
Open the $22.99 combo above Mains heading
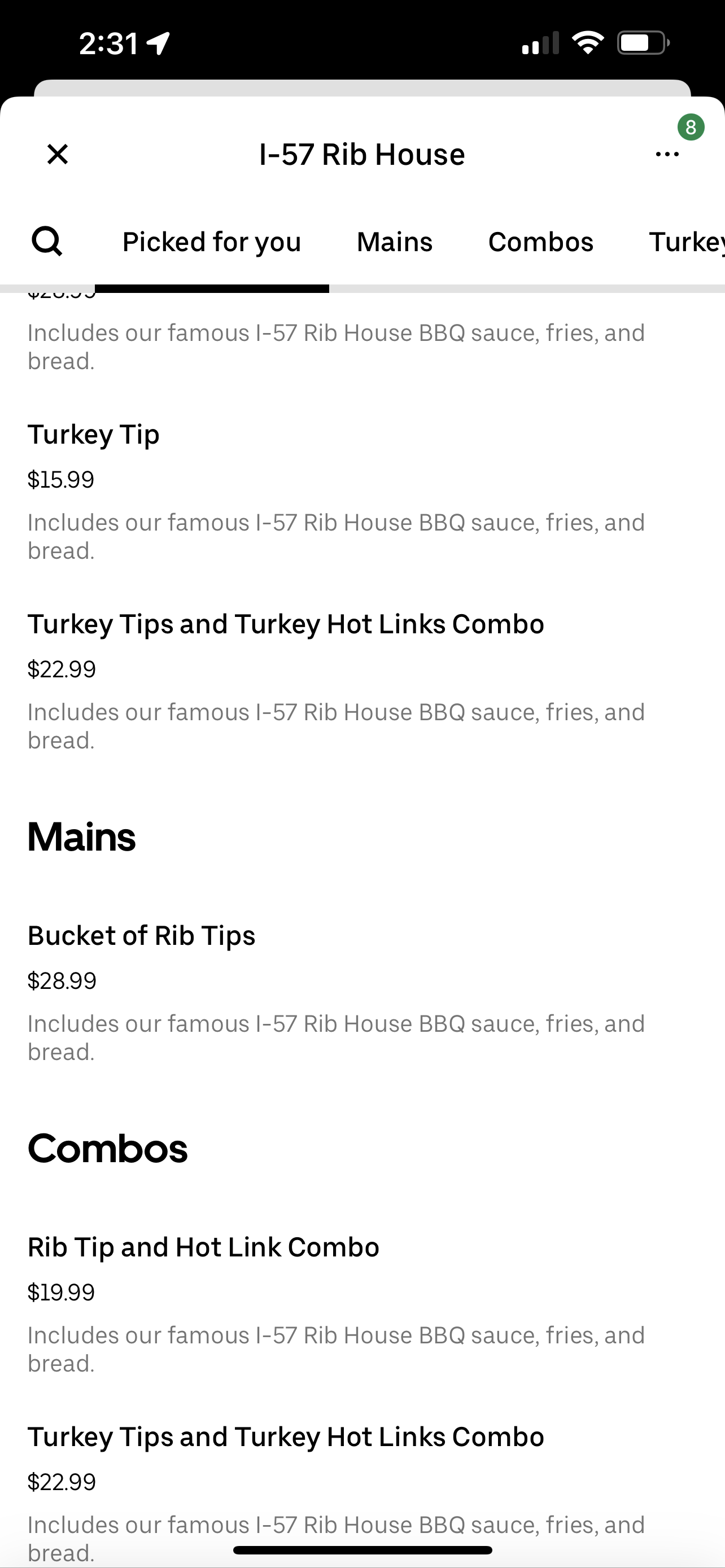point(286,624)
